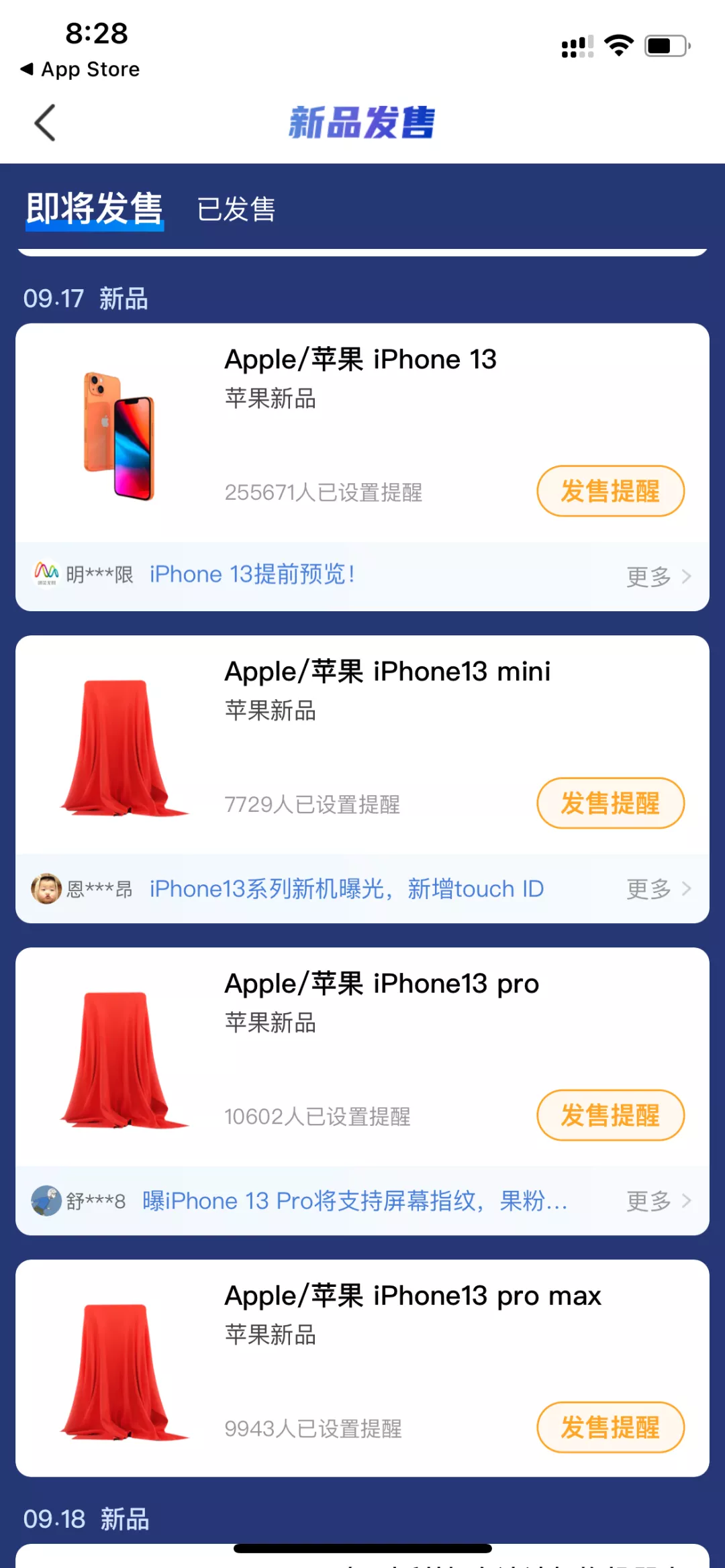The image size is (725, 1568).
Task: Switch to the 已发售 tab
Action: (x=236, y=209)
